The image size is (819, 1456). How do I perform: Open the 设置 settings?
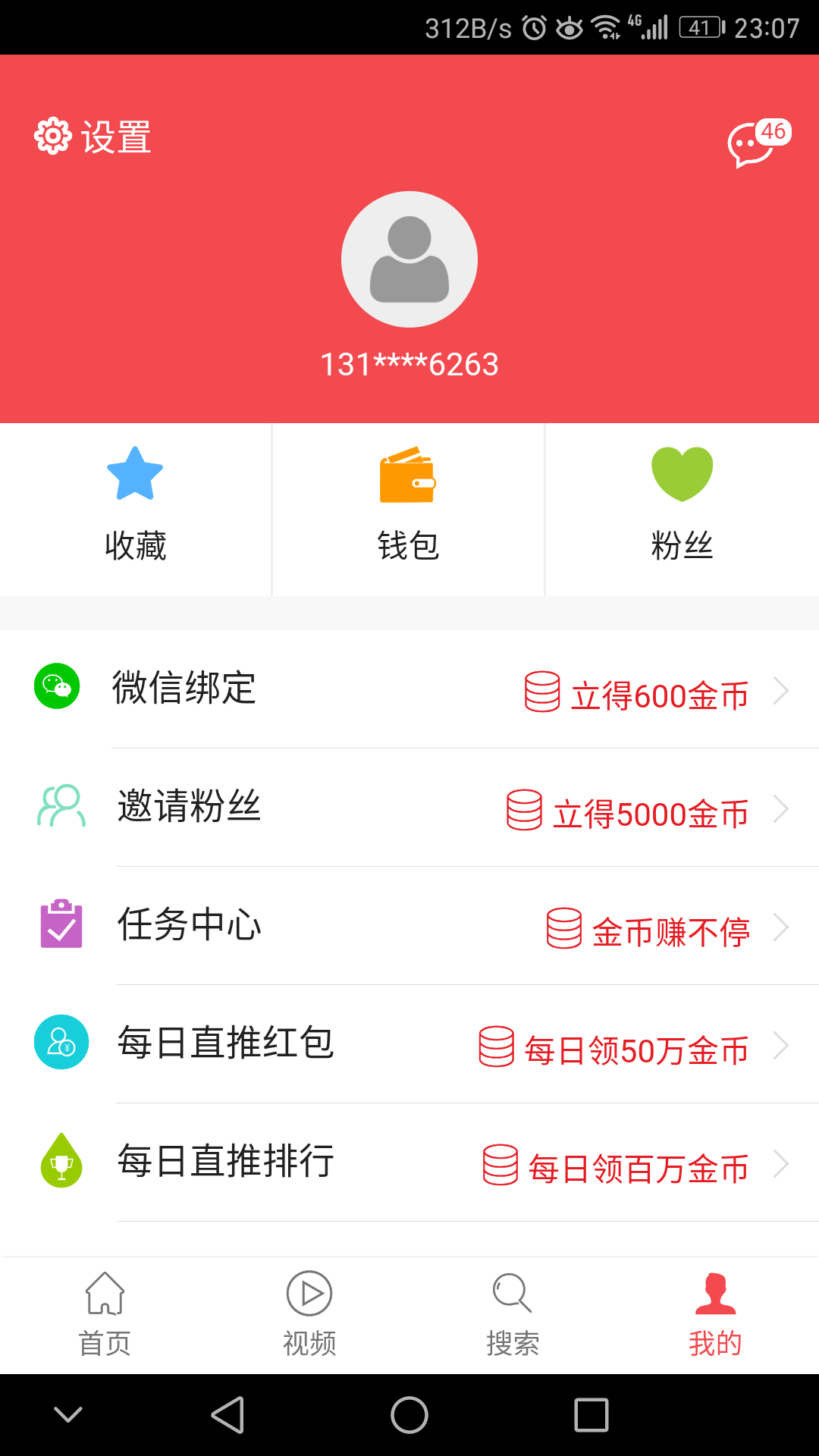tap(93, 137)
